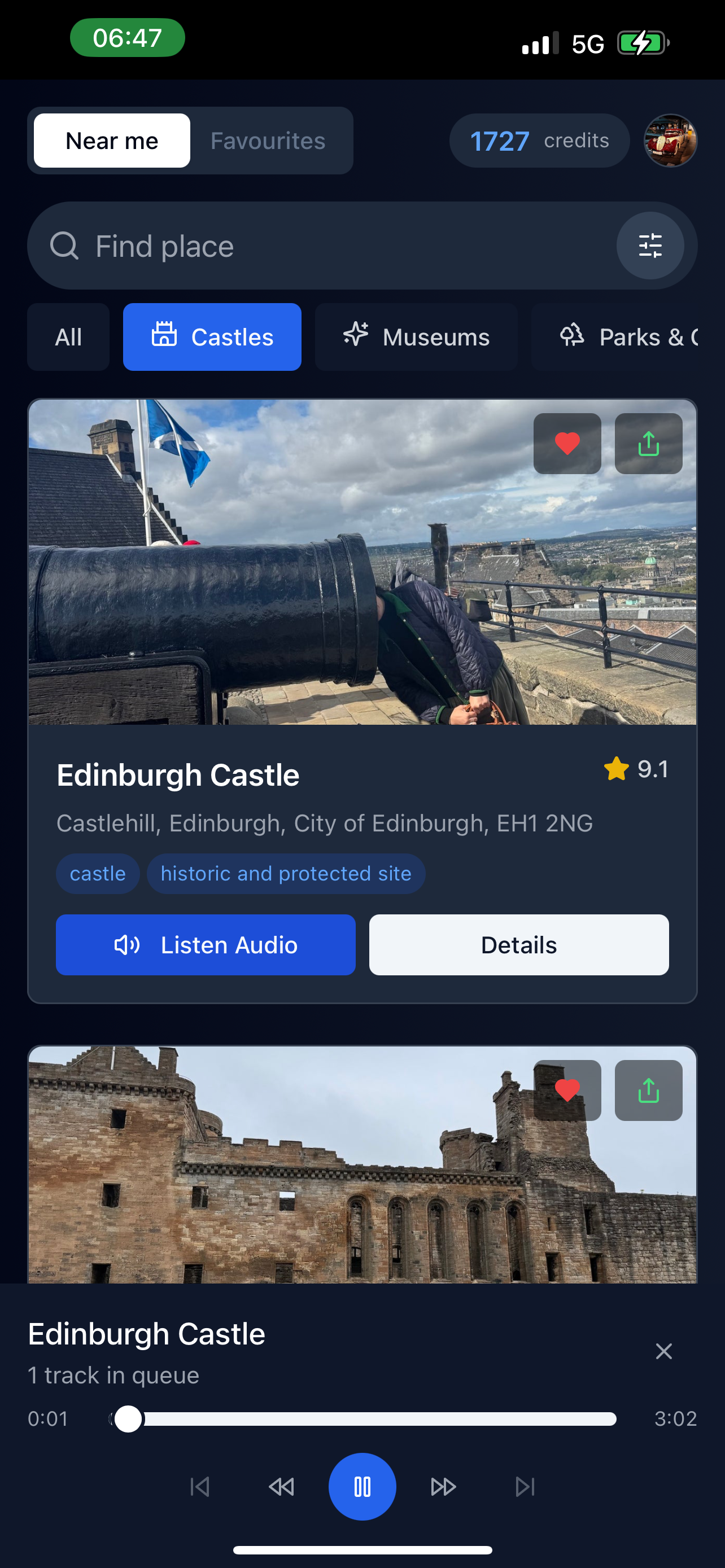Select the All category chip
725x1568 pixels.
click(x=68, y=337)
